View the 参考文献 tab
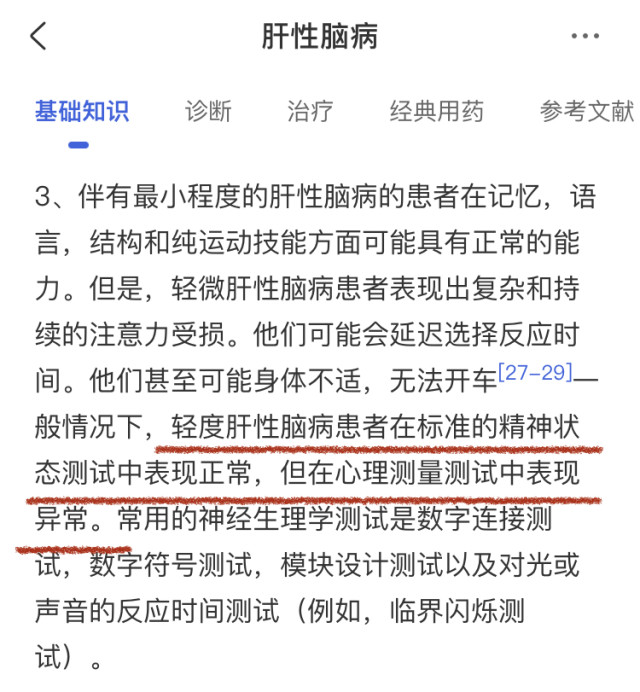The image size is (640, 692). (x=587, y=110)
